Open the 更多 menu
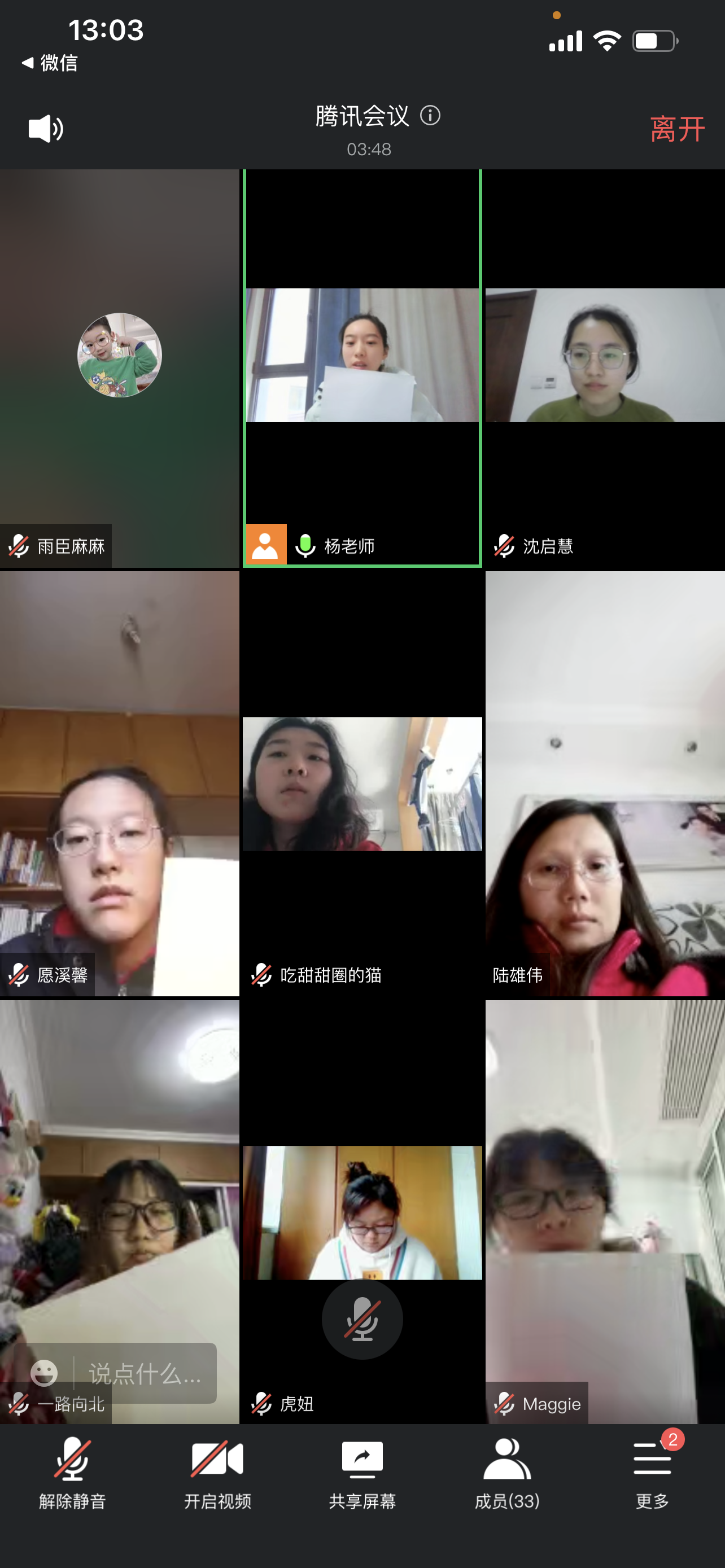 [x=652, y=1473]
